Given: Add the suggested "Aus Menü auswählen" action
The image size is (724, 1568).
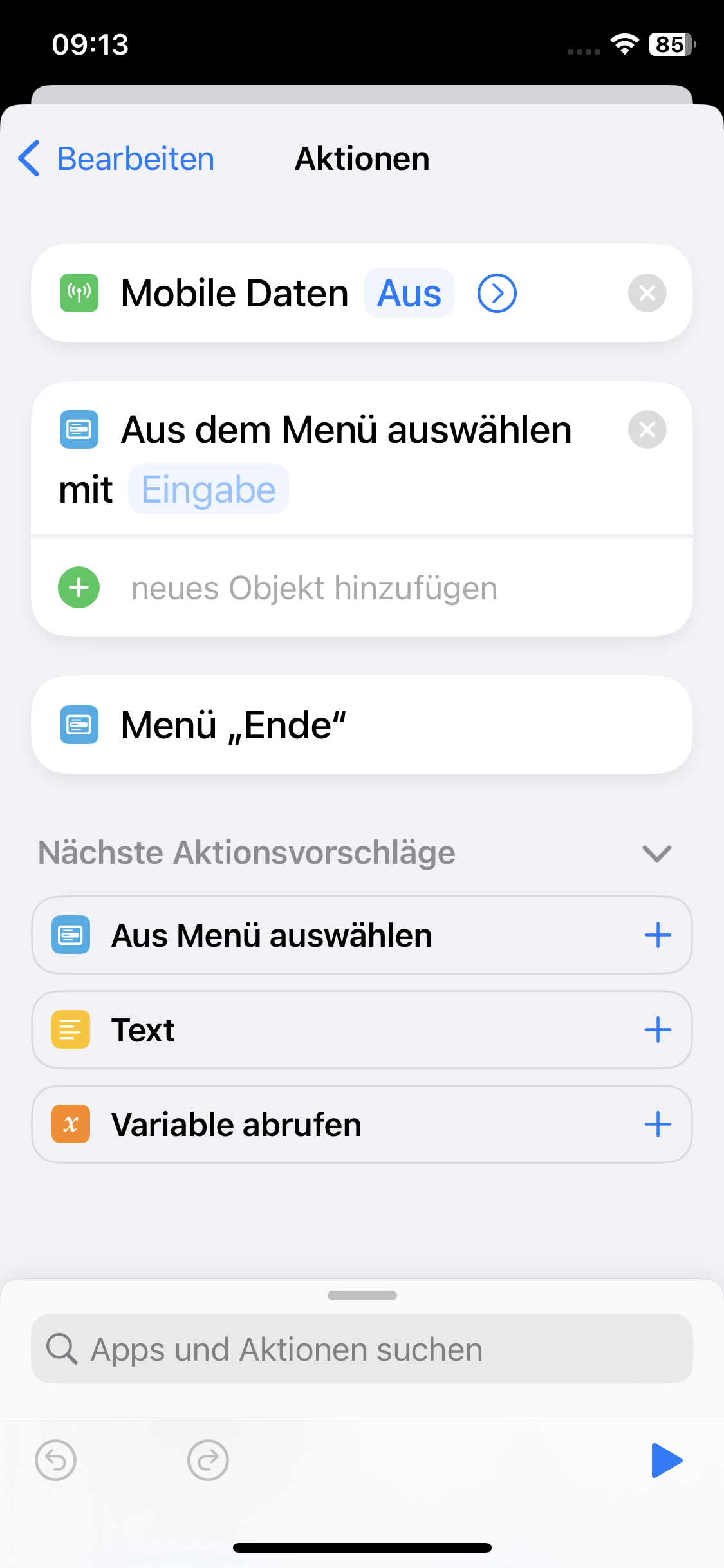Looking at the screenshot, I should coord(657,935).
